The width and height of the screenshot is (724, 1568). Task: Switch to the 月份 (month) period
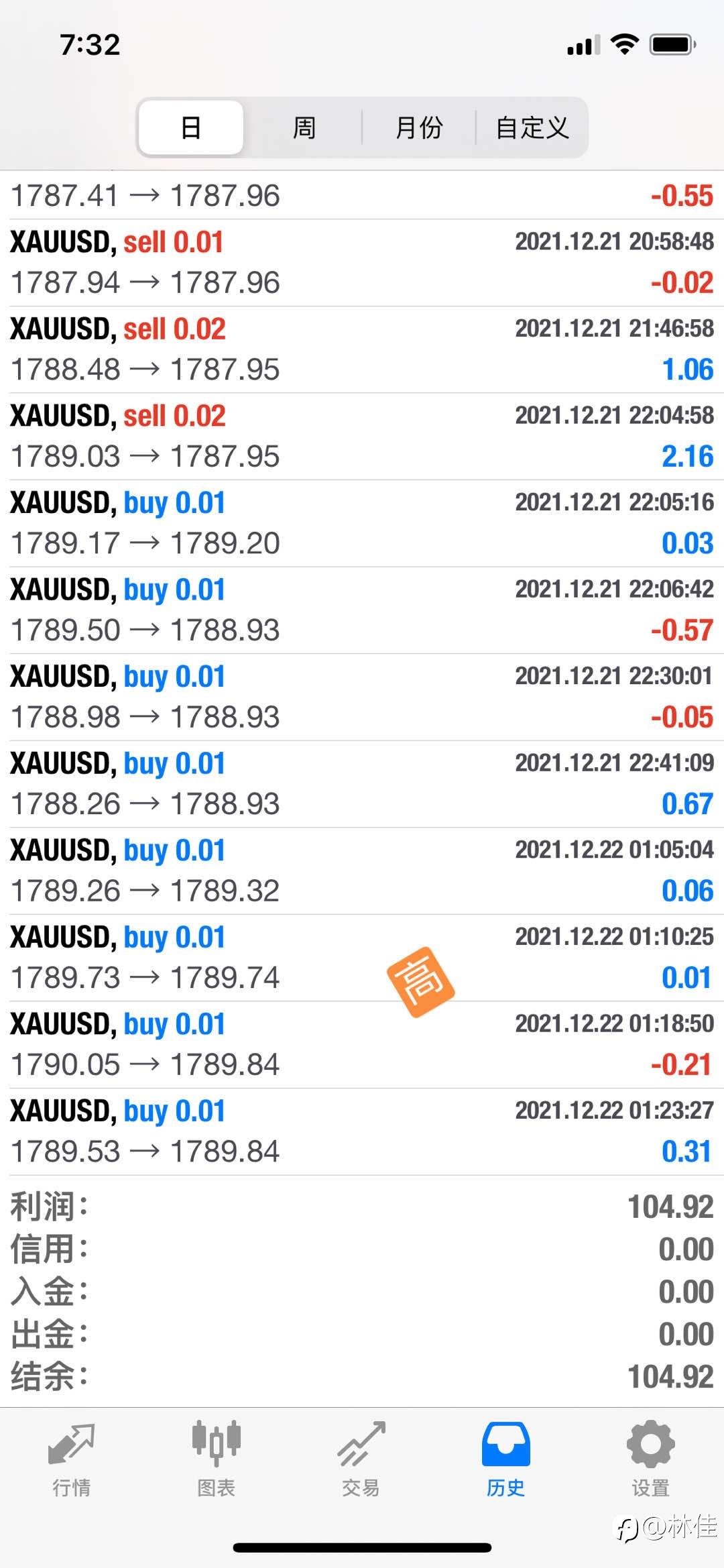coord(419,127)
